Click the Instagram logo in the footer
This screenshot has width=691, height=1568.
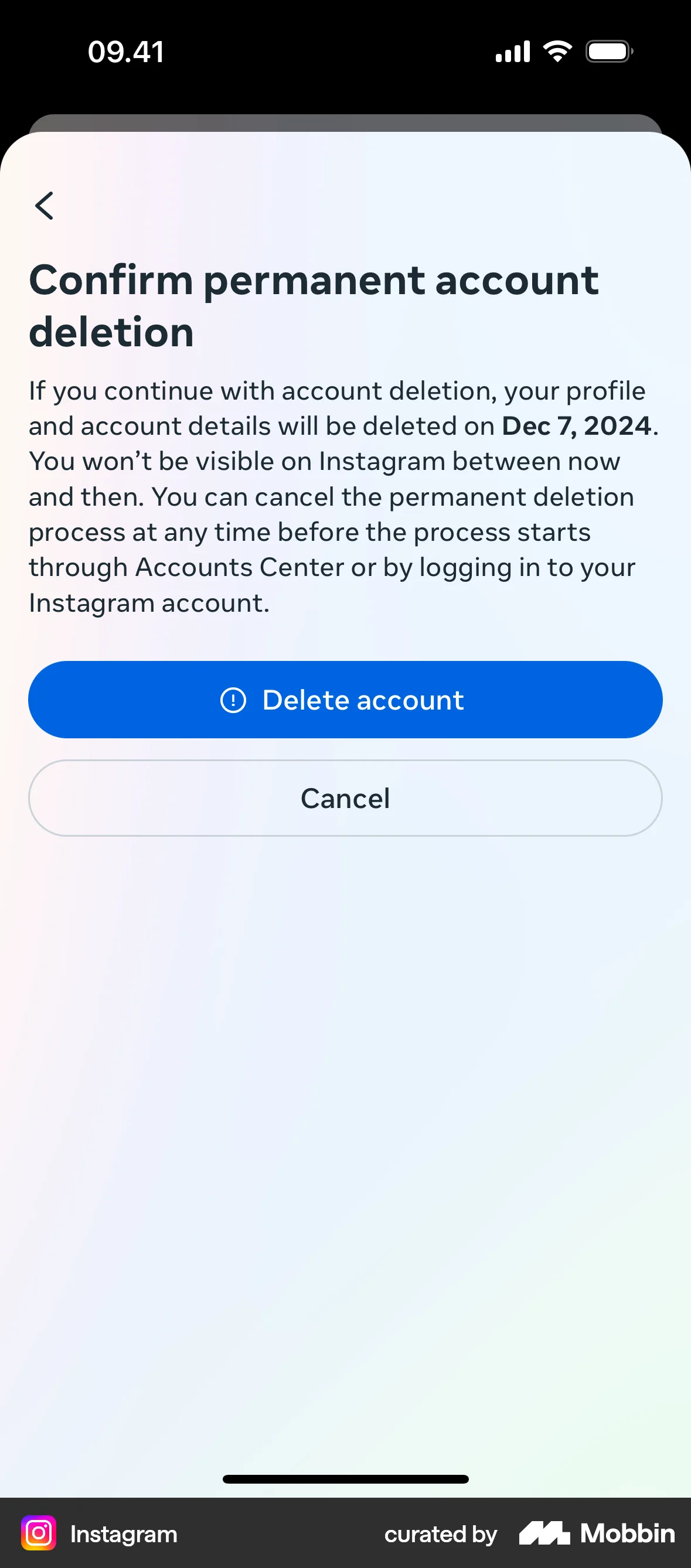point(38,1534)
